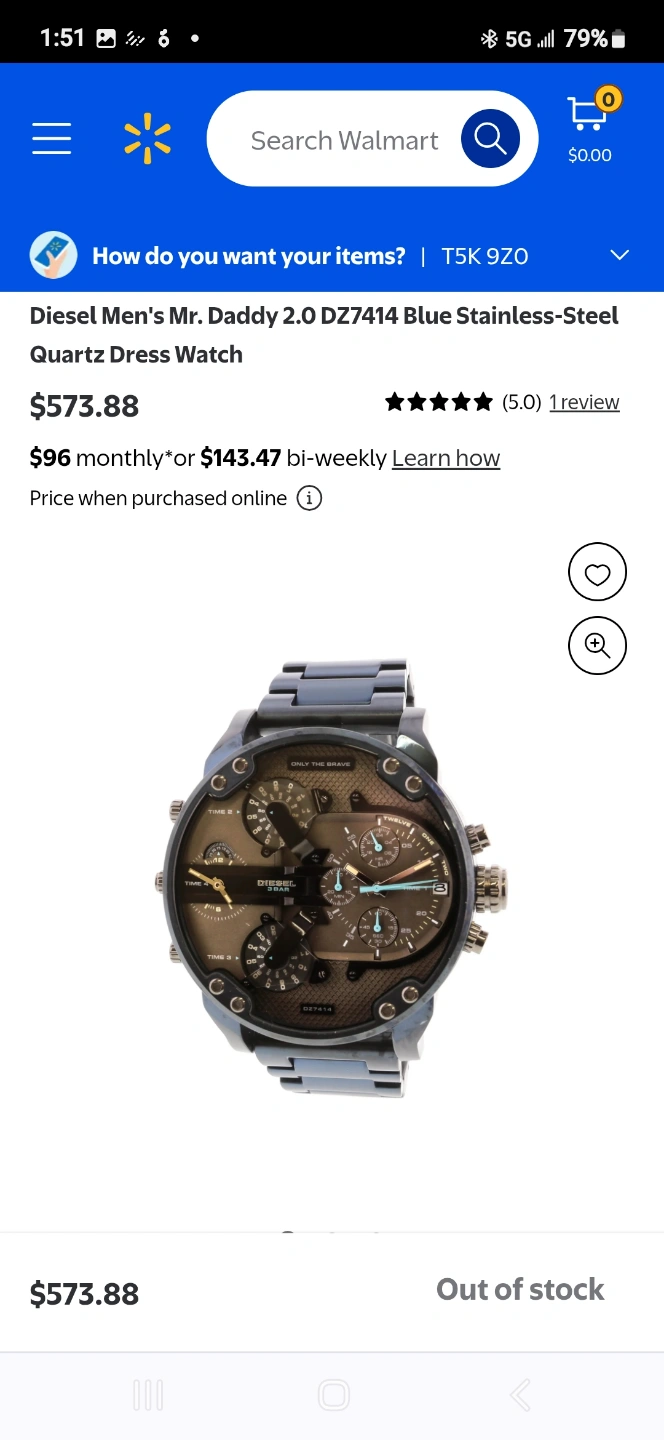Tap the Learn how financing link
This screenshot has width=664, height=1440.
pos(446,458)
